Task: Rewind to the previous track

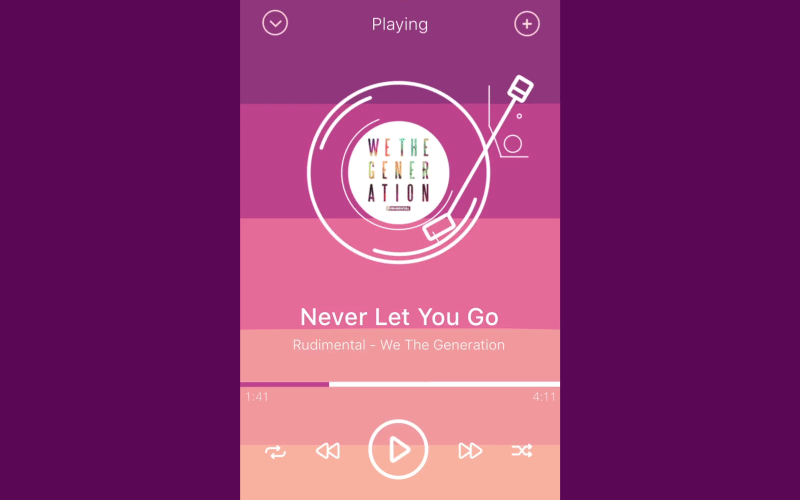Action: [x=328, y=451]
